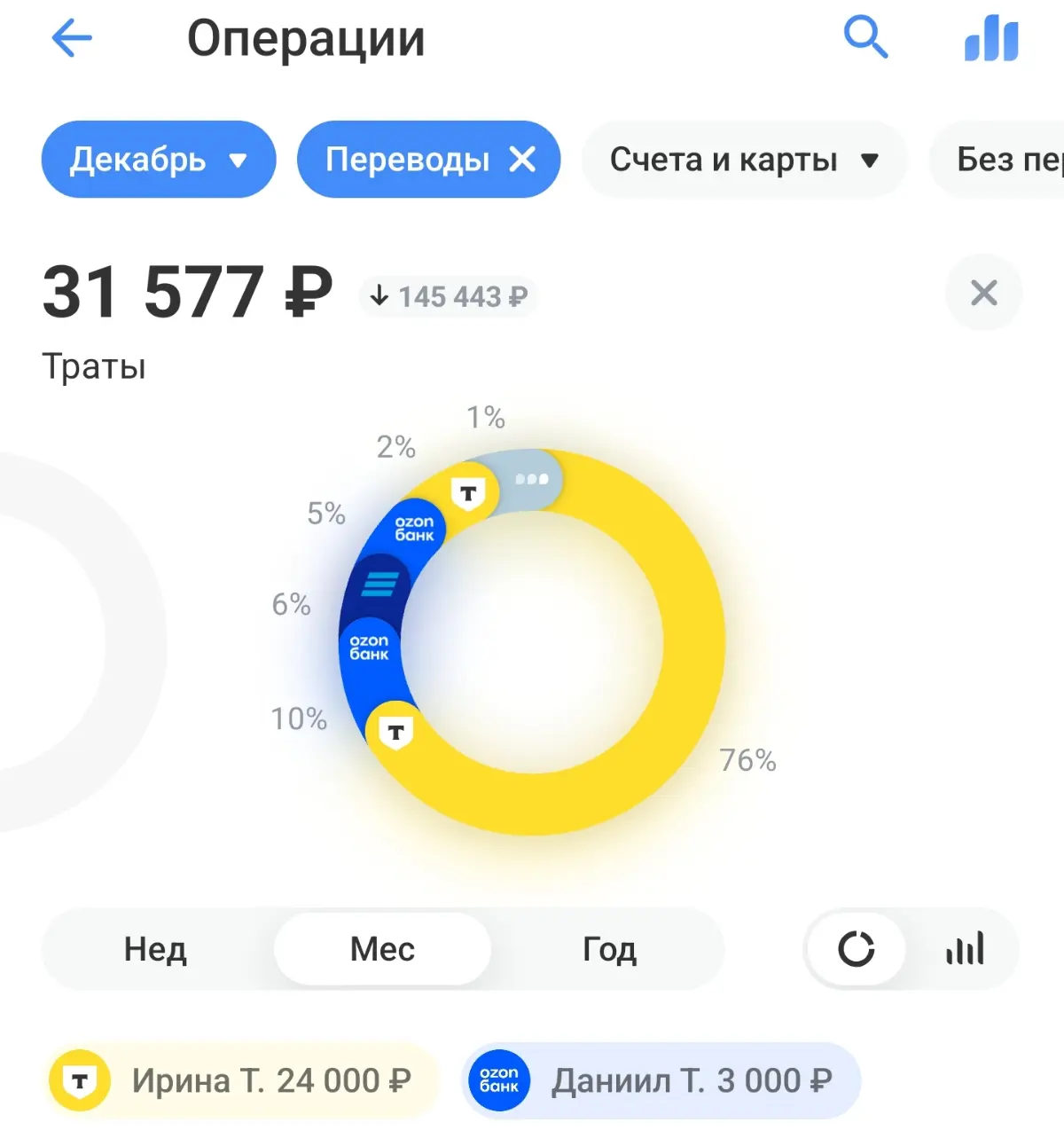Tap the refresh icon near the period tabs

(x=857, y=948)
